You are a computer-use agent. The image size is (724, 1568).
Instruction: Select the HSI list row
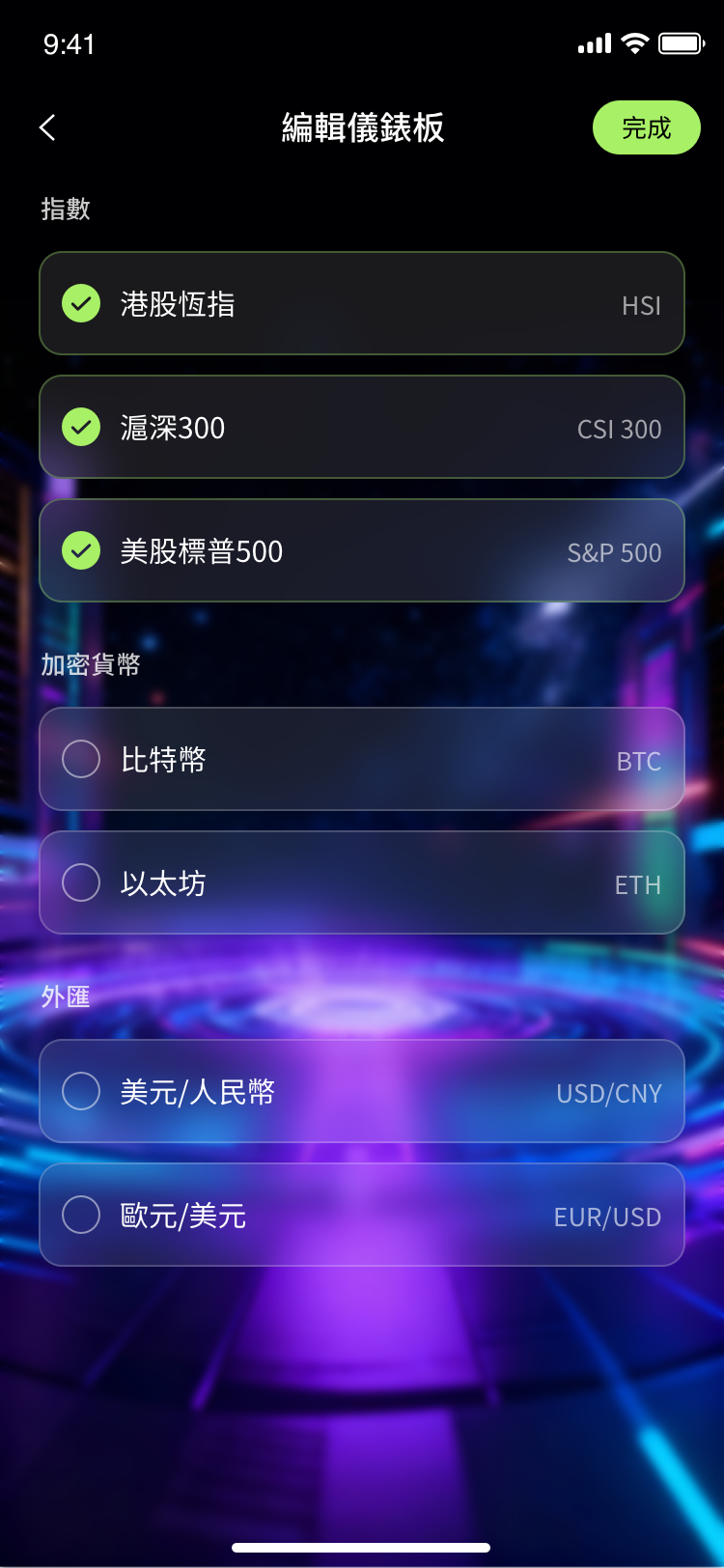pyautogui.click(x=362, y=303)
